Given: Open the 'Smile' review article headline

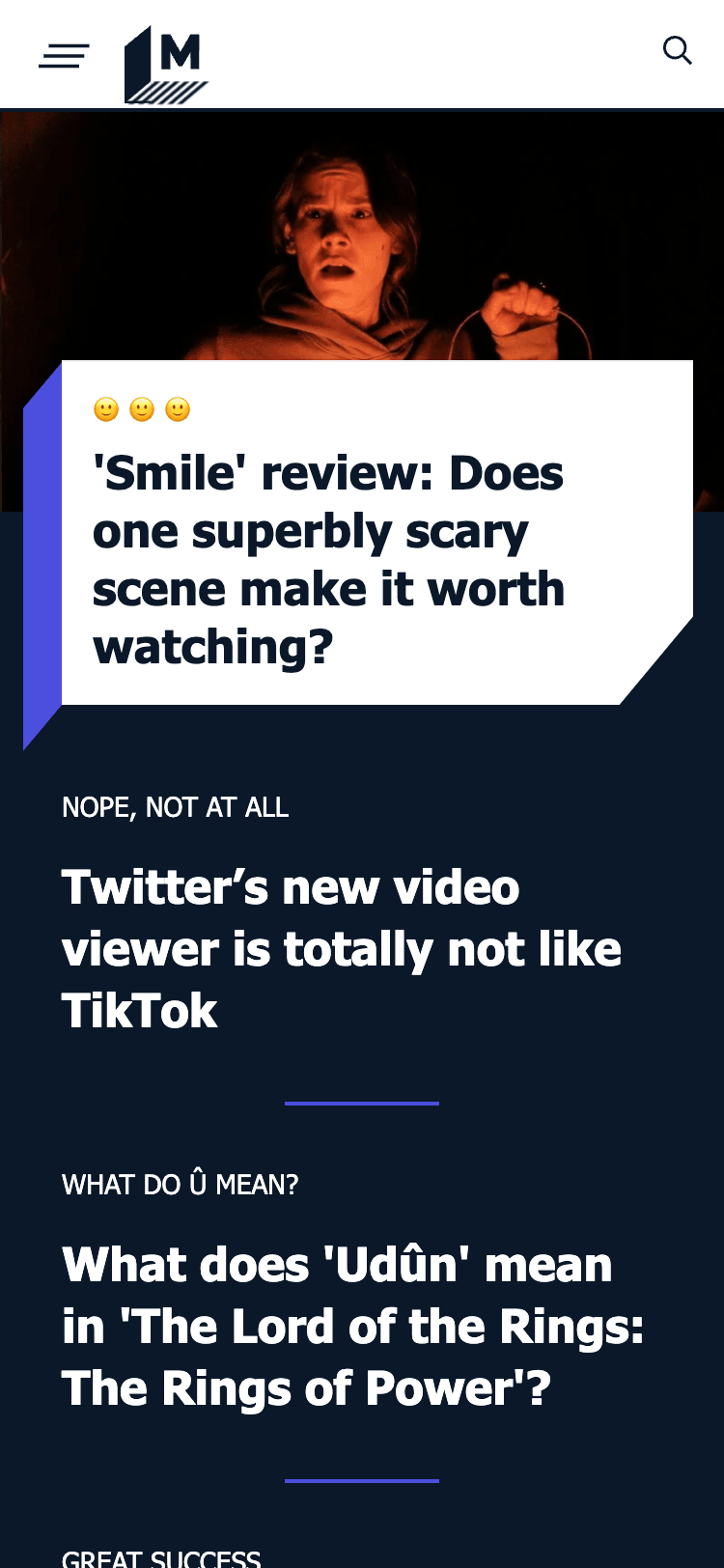Looking at the screenshot, I should click(328, 560).
